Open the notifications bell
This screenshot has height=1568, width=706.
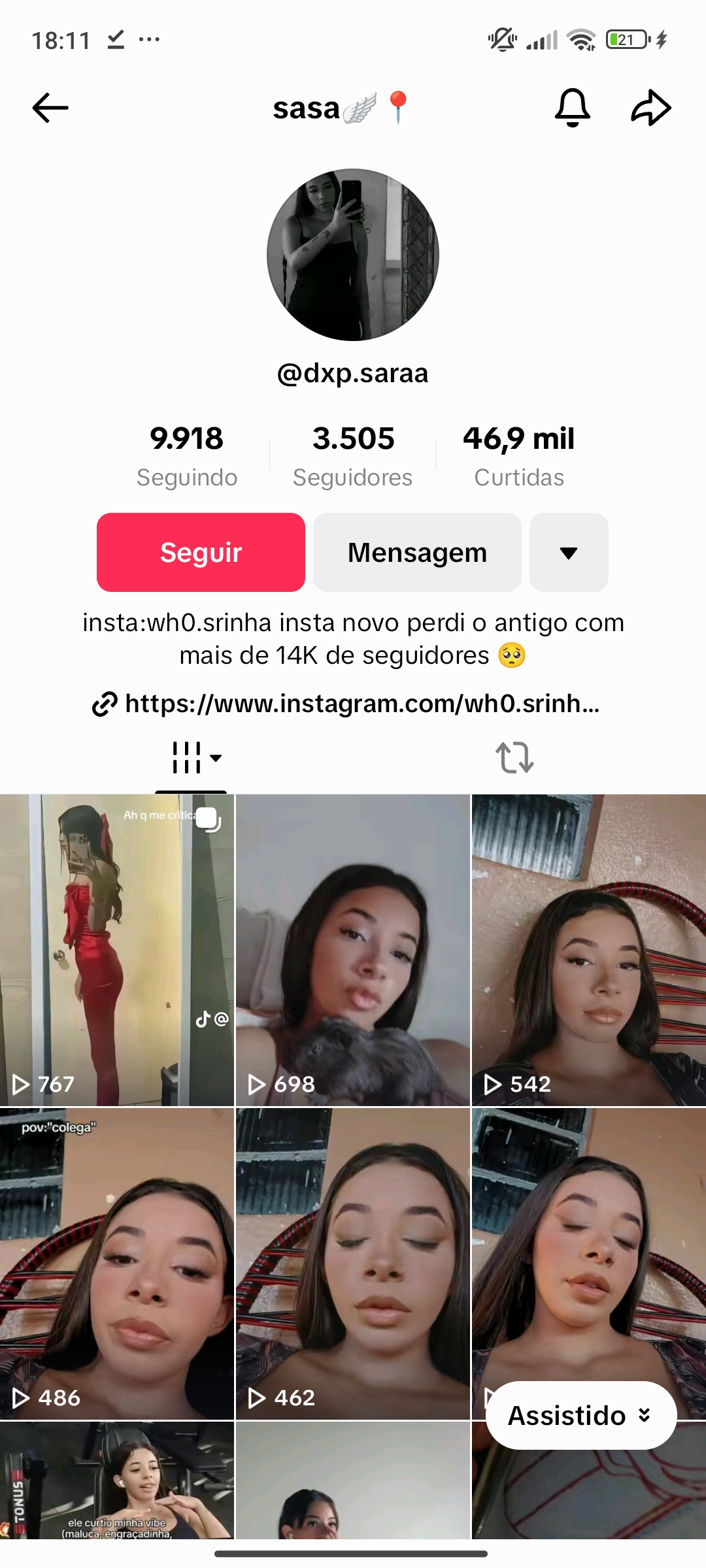point(572,108)
